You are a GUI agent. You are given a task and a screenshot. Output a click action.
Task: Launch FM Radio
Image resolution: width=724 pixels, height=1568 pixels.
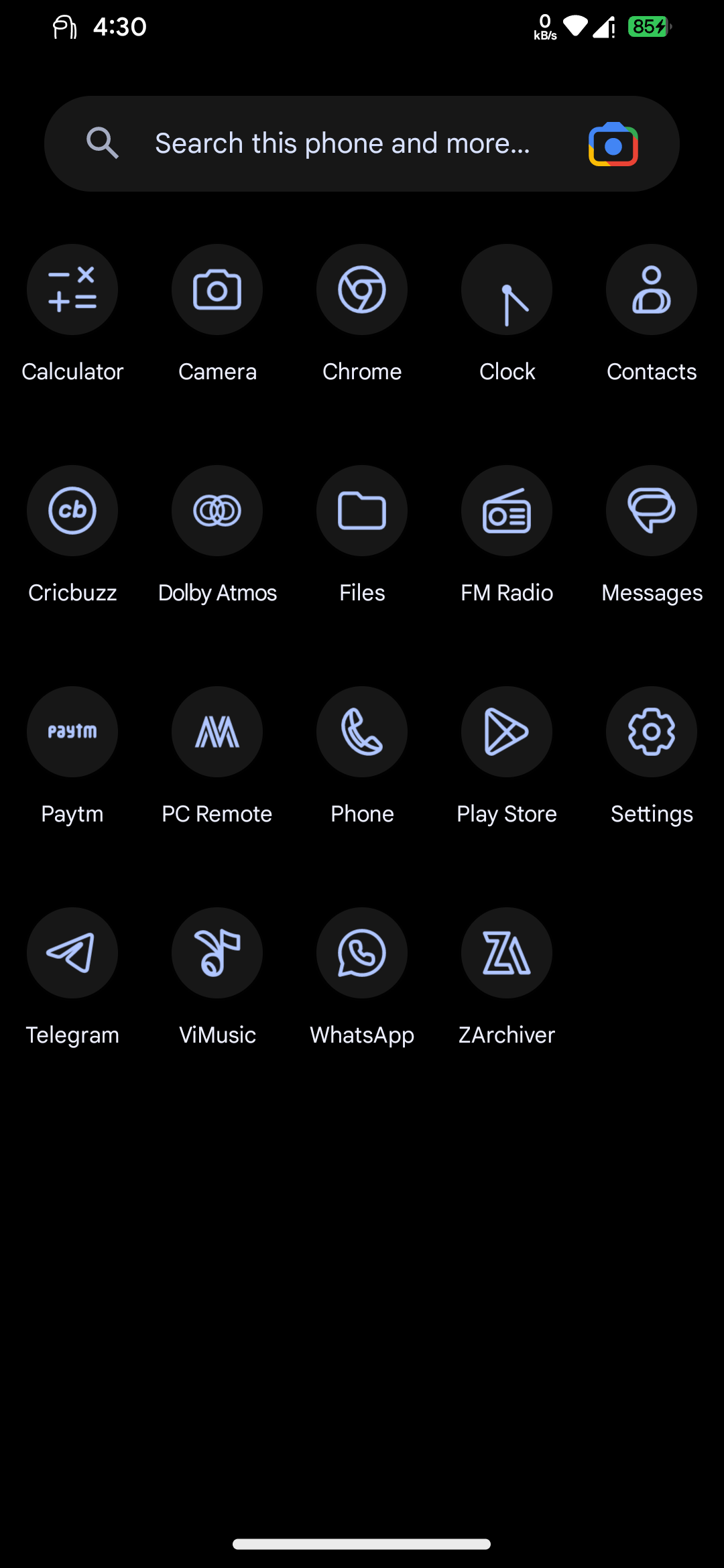[507, 511]
